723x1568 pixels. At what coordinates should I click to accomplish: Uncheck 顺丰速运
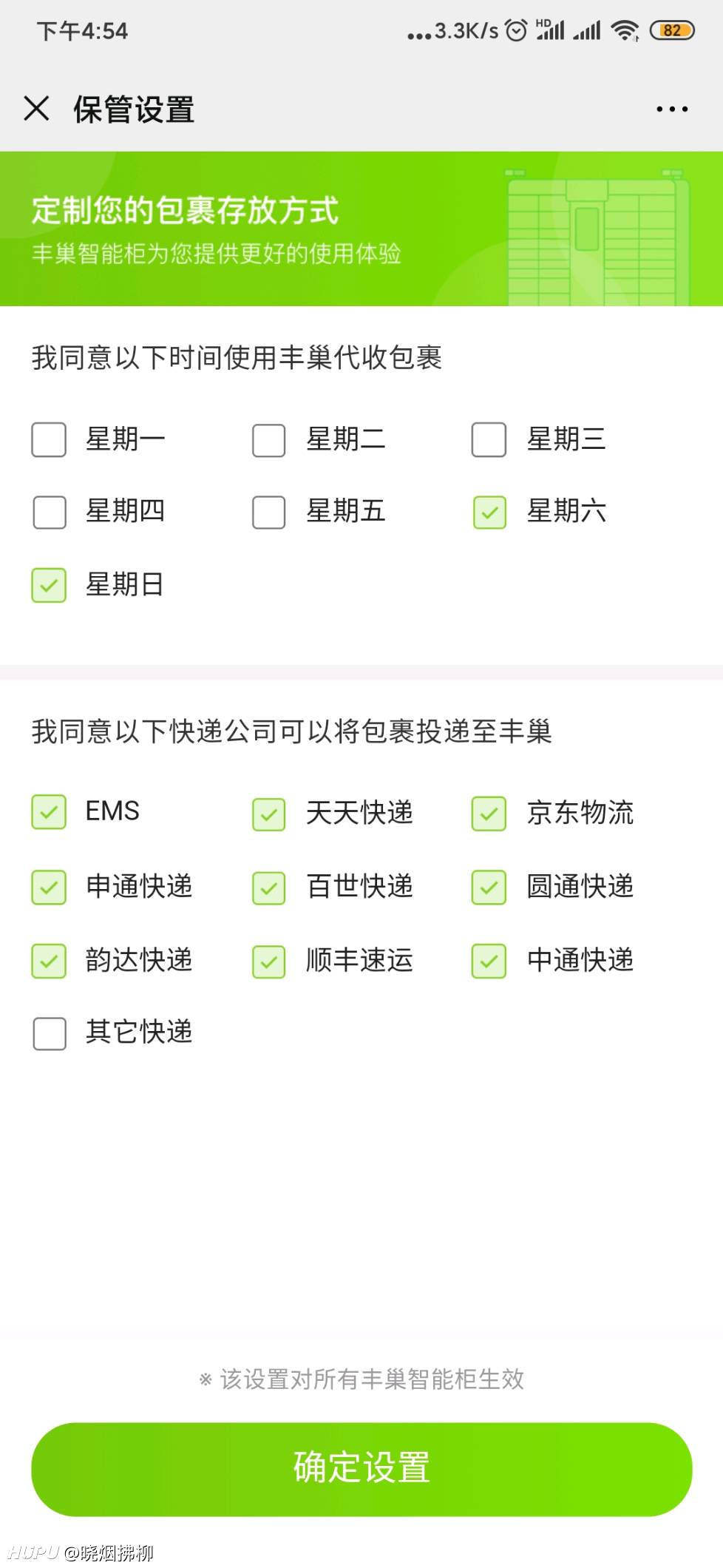(x=268, y=962)
